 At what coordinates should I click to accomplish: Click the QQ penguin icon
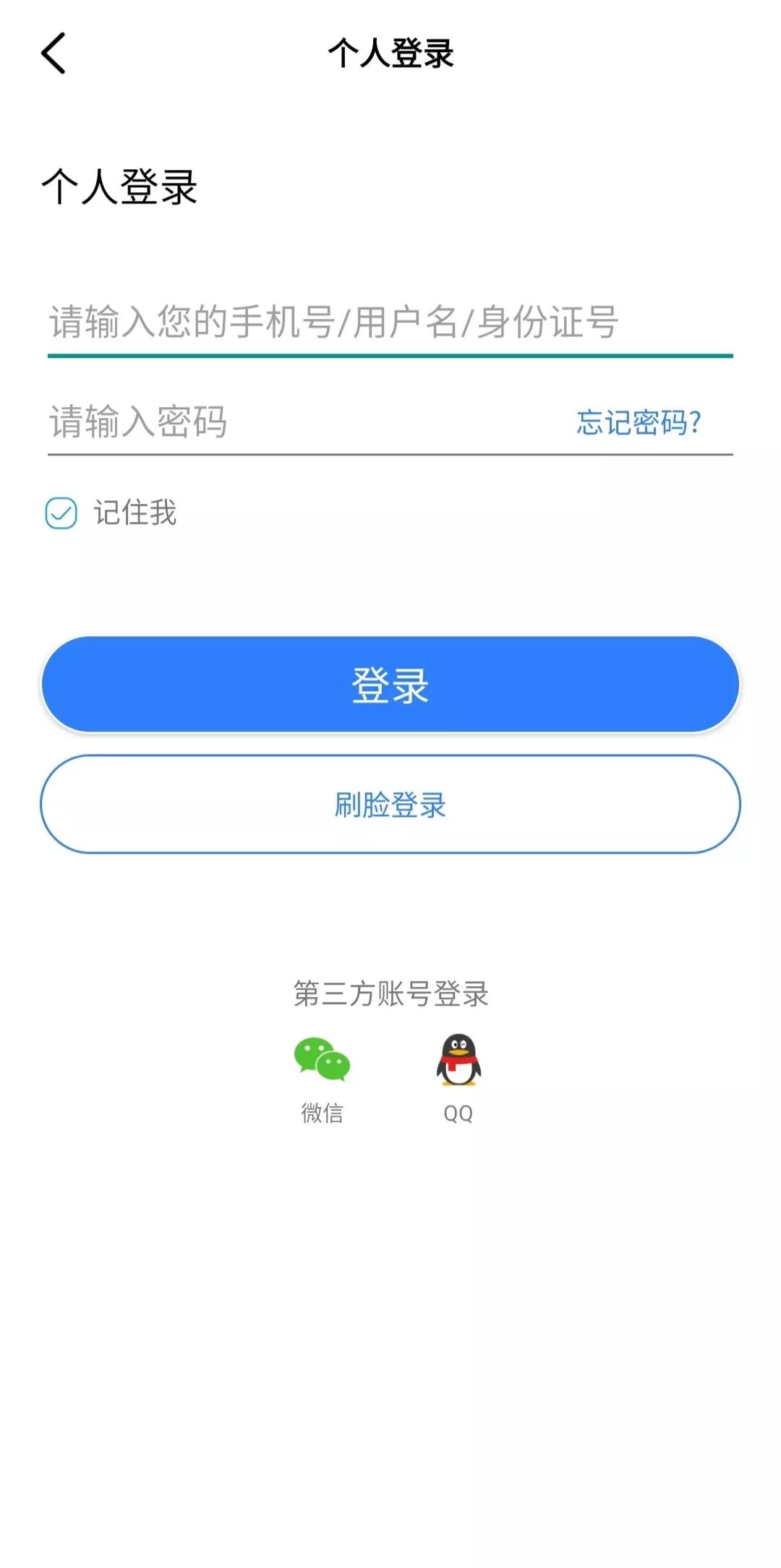click(x=458, y=1055)
